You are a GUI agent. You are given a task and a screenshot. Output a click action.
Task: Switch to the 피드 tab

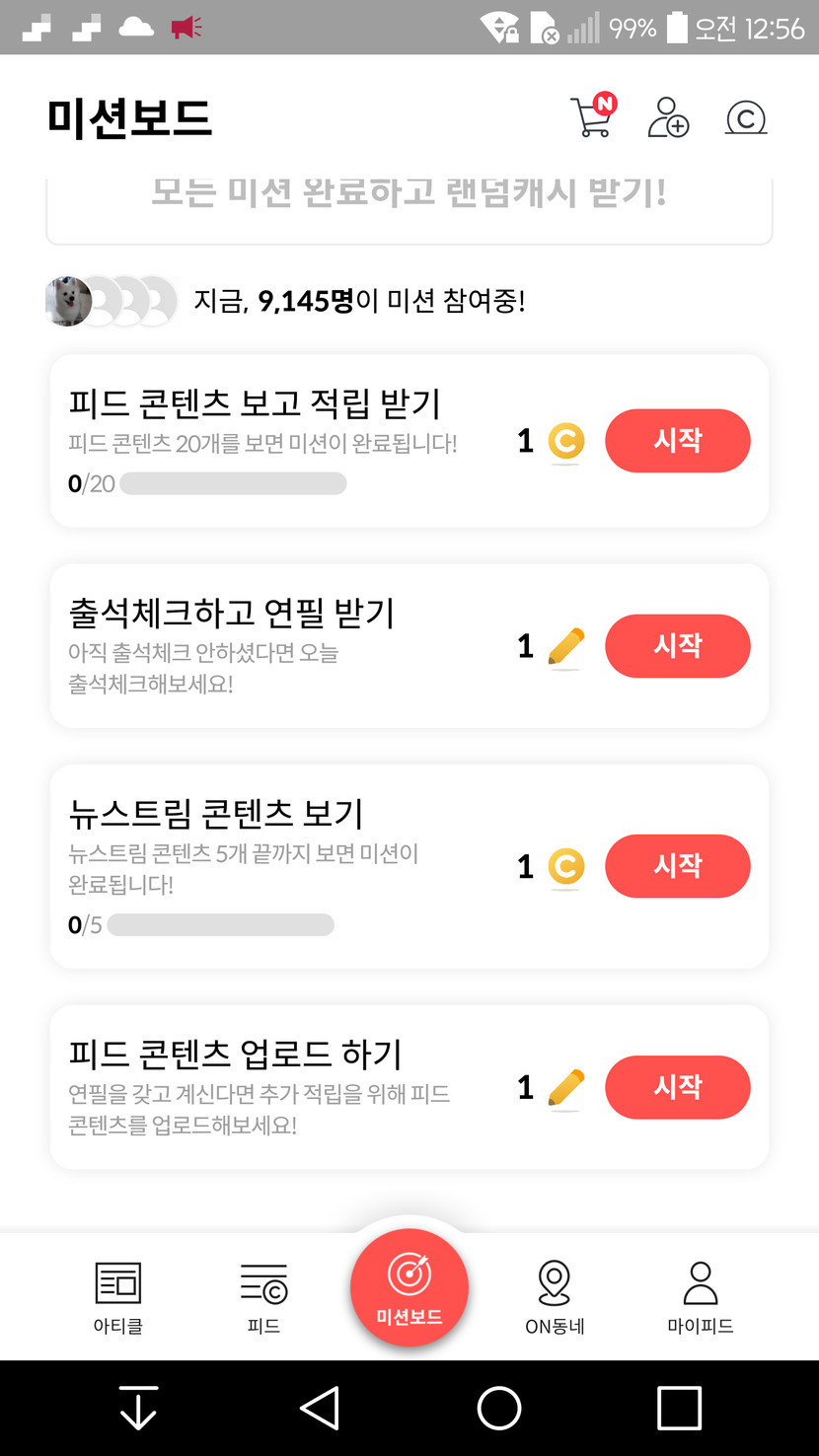click(263, 1297)
